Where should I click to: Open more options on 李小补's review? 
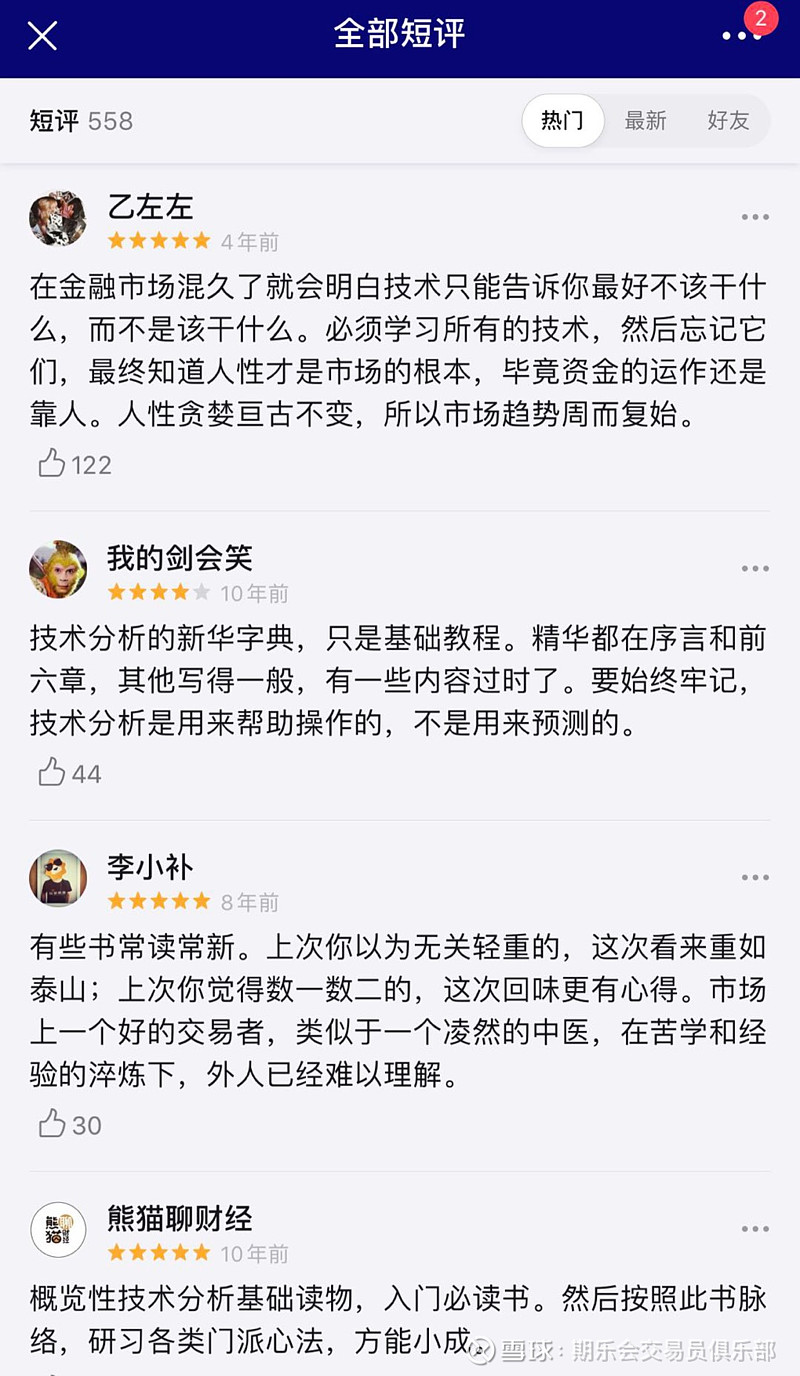(753, 877)
